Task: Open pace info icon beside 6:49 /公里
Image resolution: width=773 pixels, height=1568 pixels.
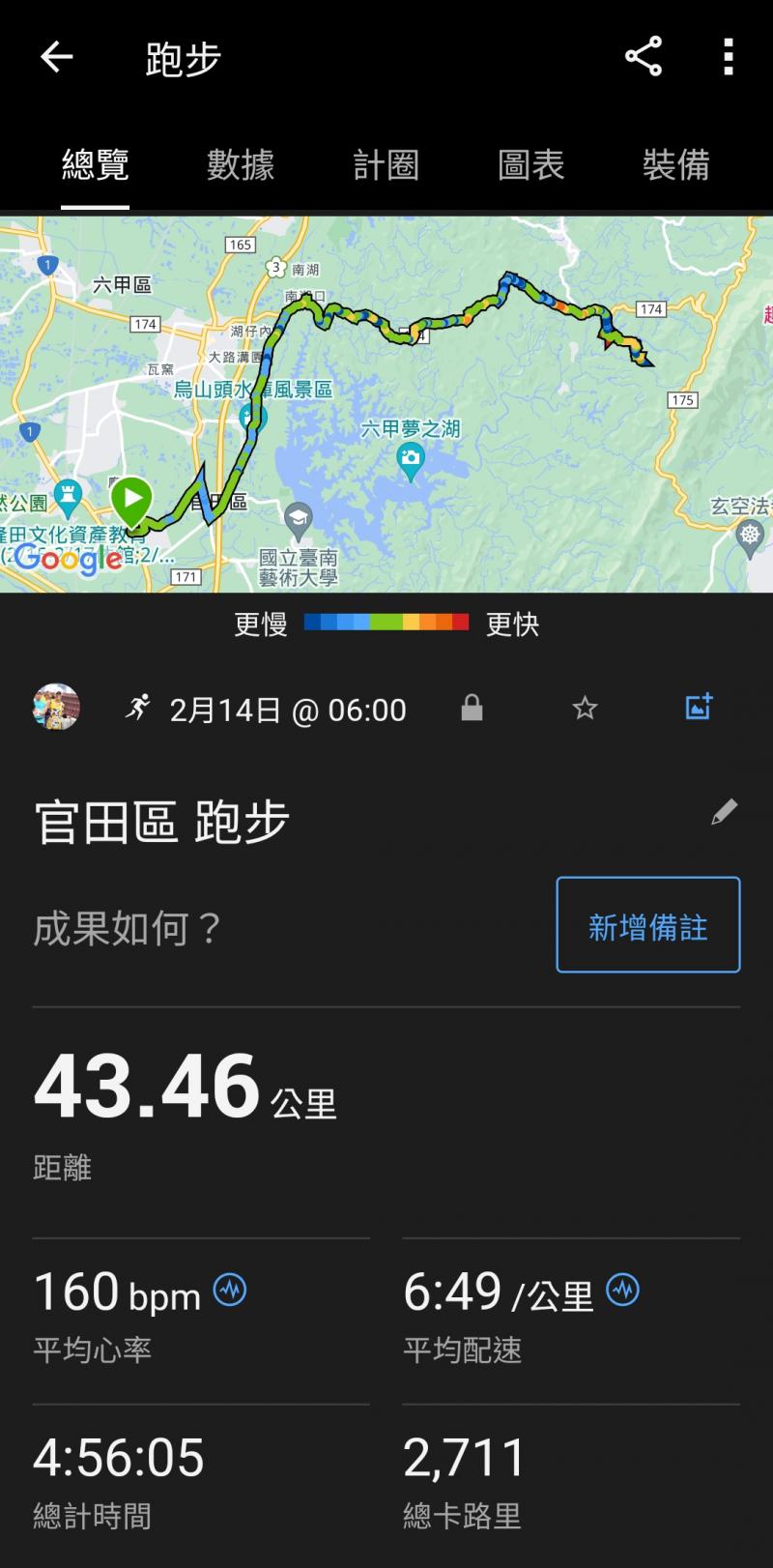Action: pos(622,1290)
